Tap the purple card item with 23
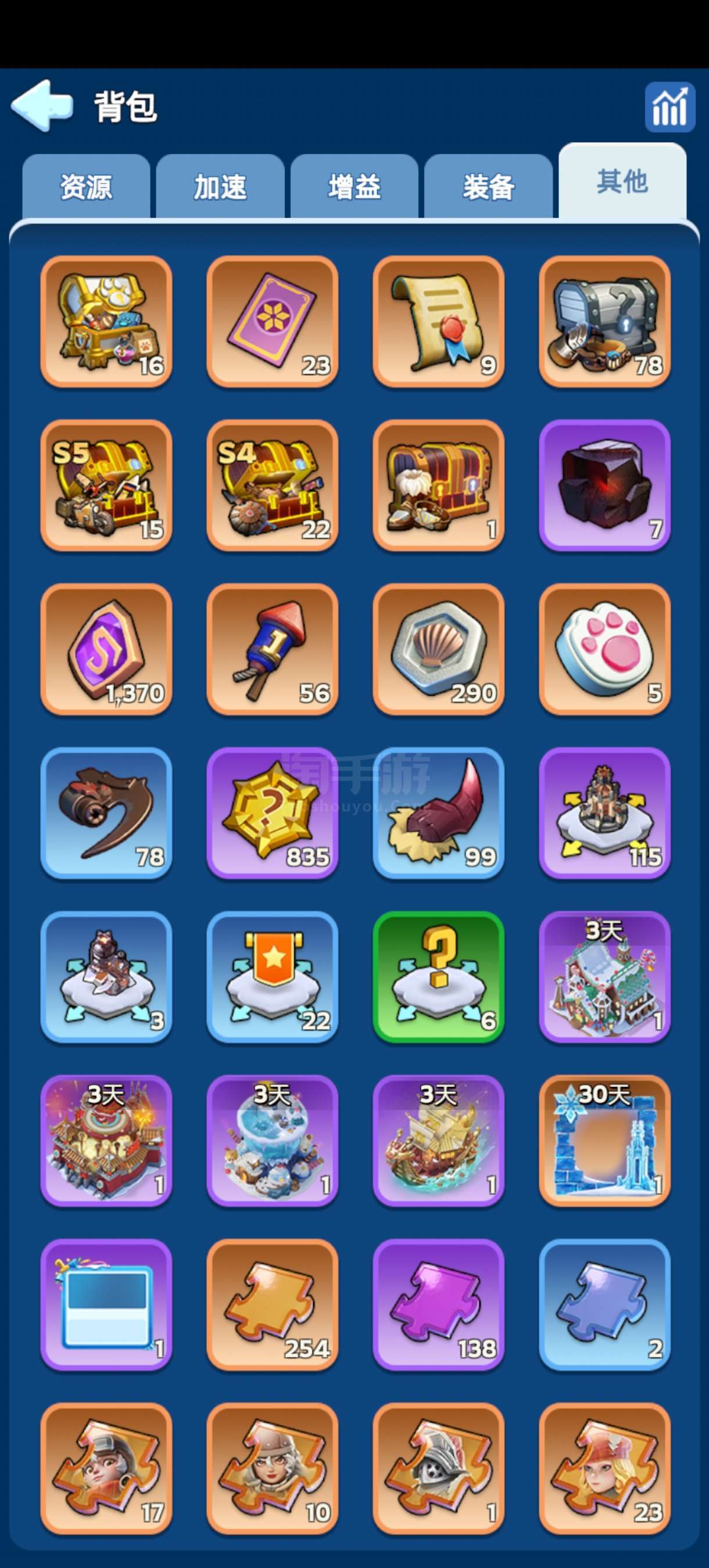Viewport: 709px width, 1568px height. 273,321
